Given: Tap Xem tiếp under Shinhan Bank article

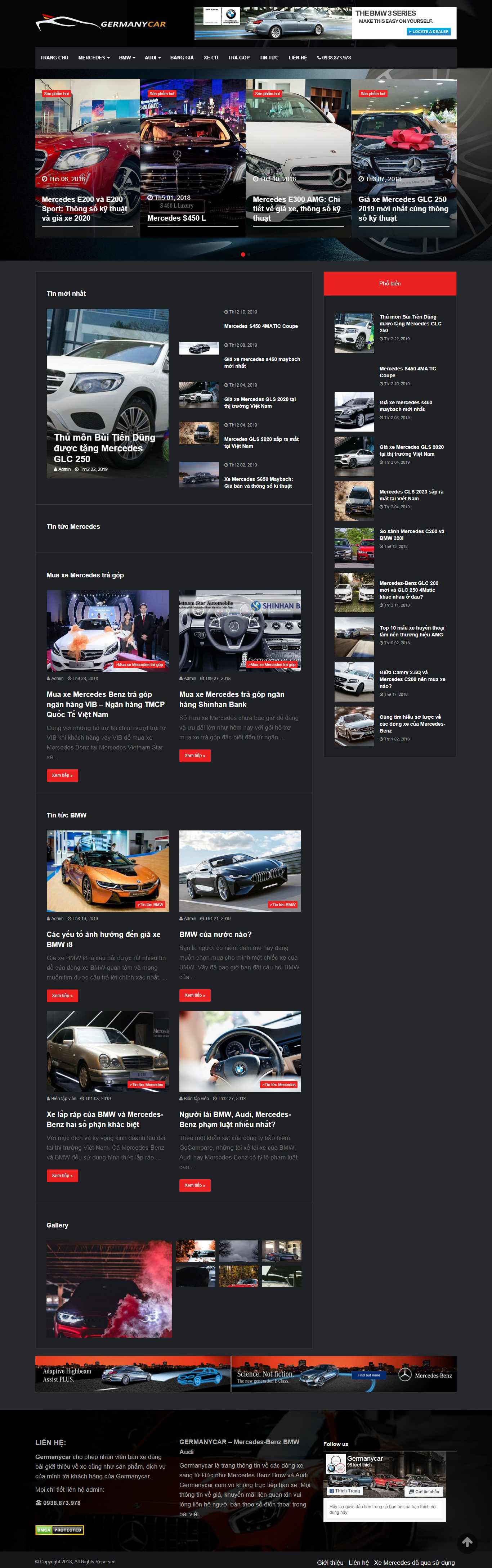Looking at the screenshot, I should point(195,756).
